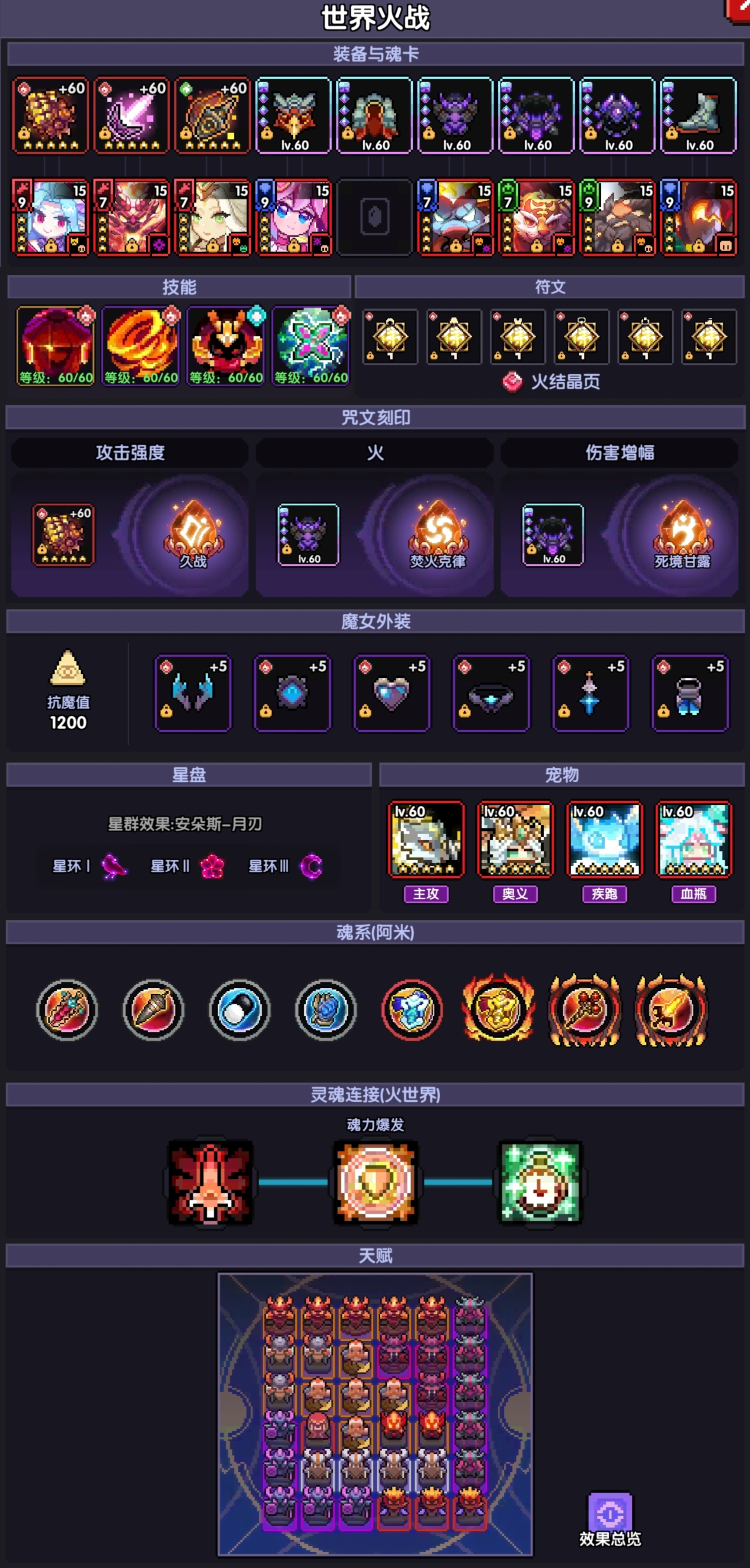Select the 血瓶 pet slot
This screenshot has width=750, height=1568.
(x=693, y=839)
